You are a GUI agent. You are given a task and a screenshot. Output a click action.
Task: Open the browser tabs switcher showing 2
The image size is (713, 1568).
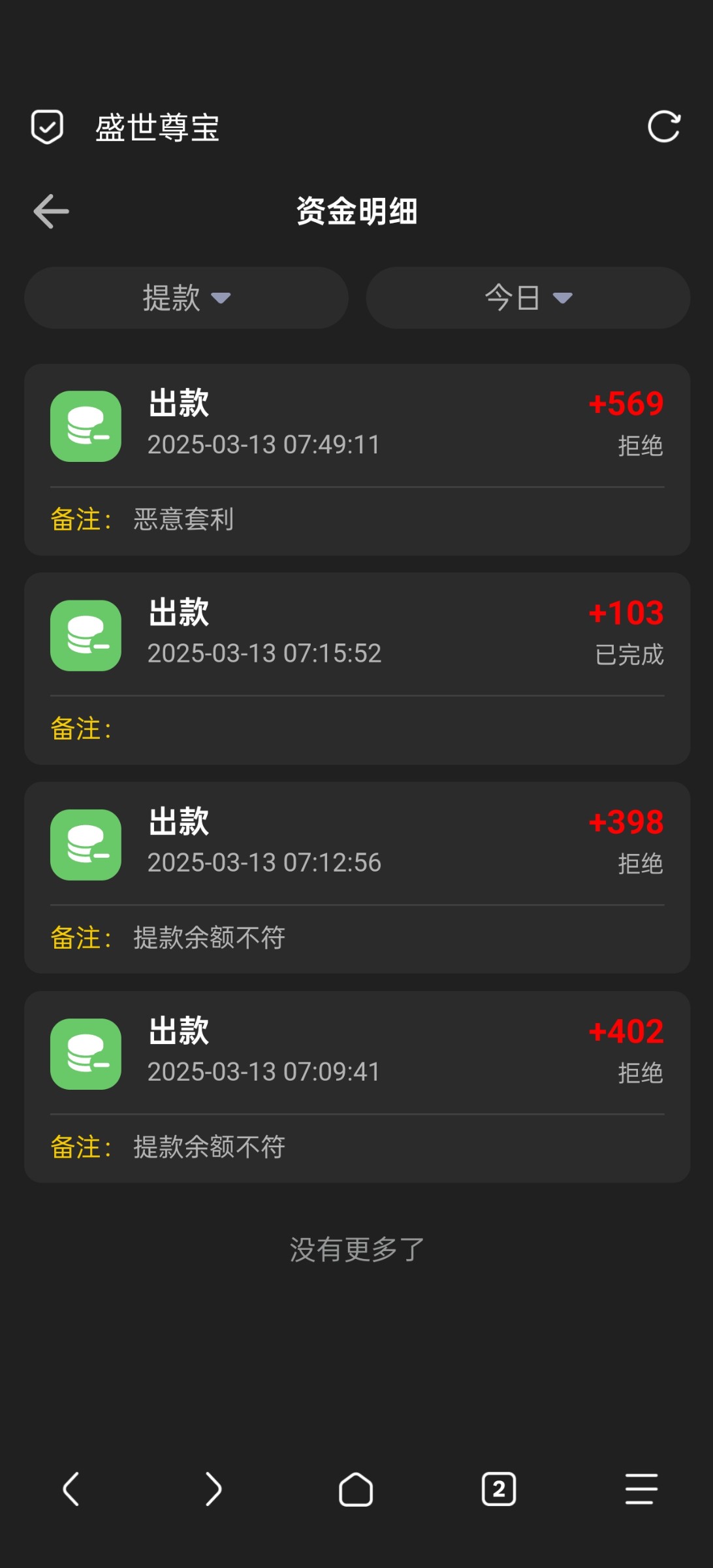coord(499,1490)
